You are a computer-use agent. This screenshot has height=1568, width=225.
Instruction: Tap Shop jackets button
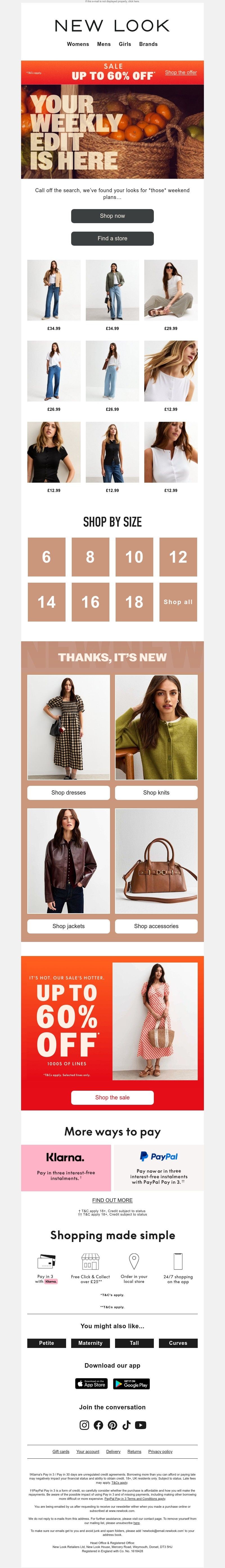tap(68, 925)
